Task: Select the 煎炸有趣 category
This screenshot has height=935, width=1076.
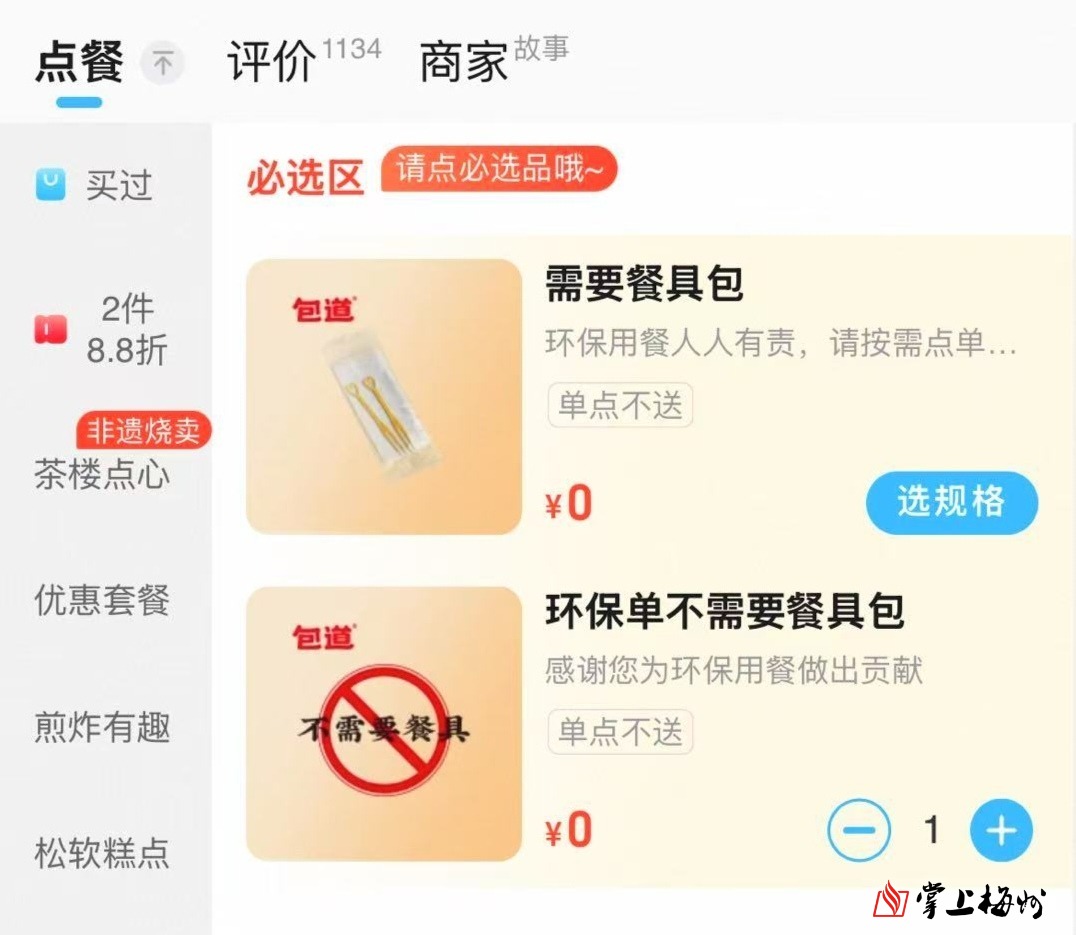Action: (x=102, y=727)
